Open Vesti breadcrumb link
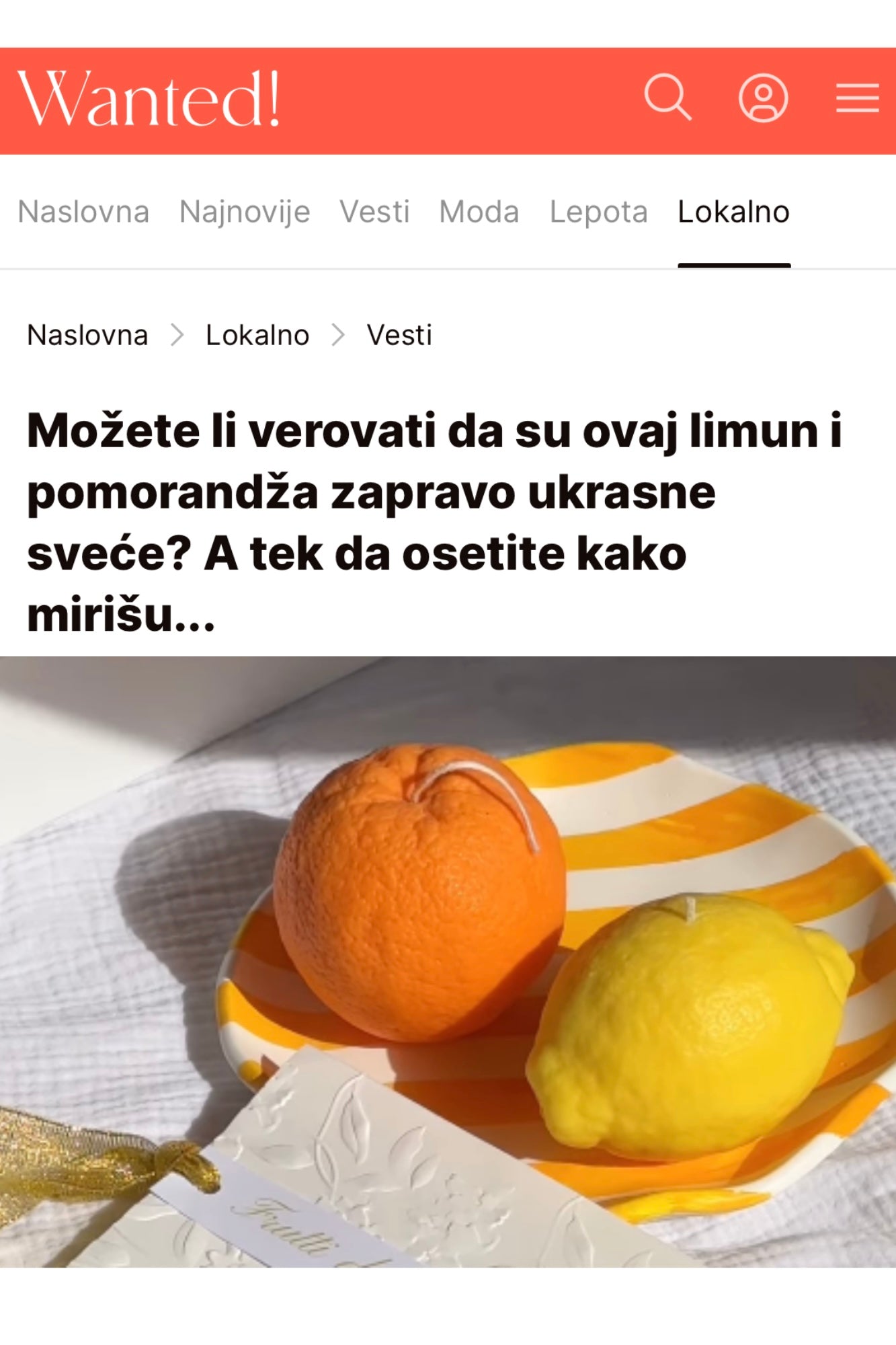 click(x=399, y=335)
